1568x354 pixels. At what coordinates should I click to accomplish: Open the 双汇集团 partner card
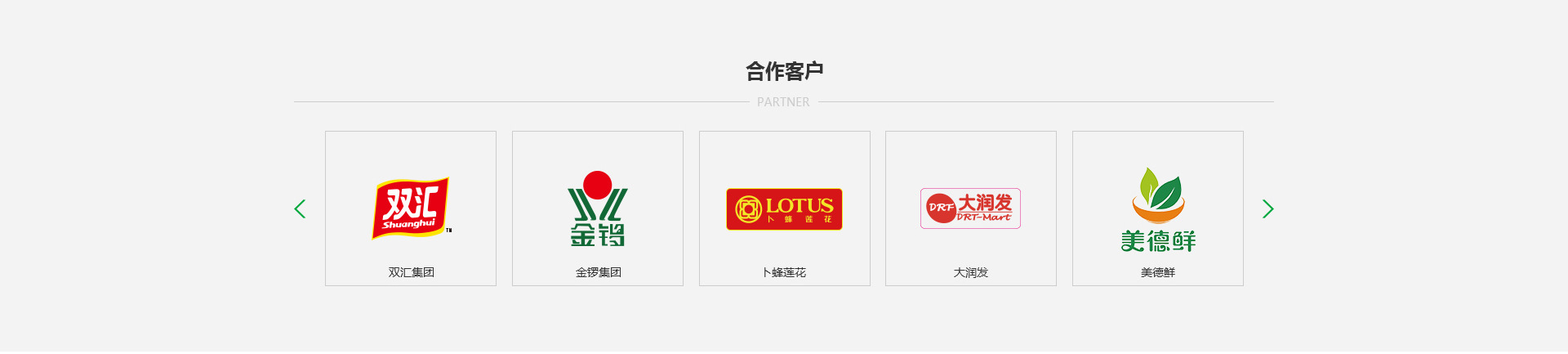411,208
